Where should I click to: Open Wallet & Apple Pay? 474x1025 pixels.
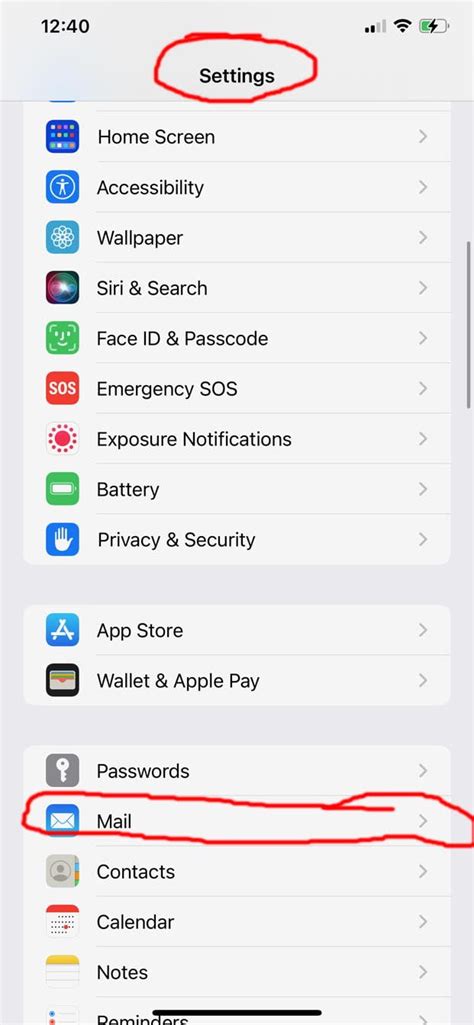tap(237, 681)
